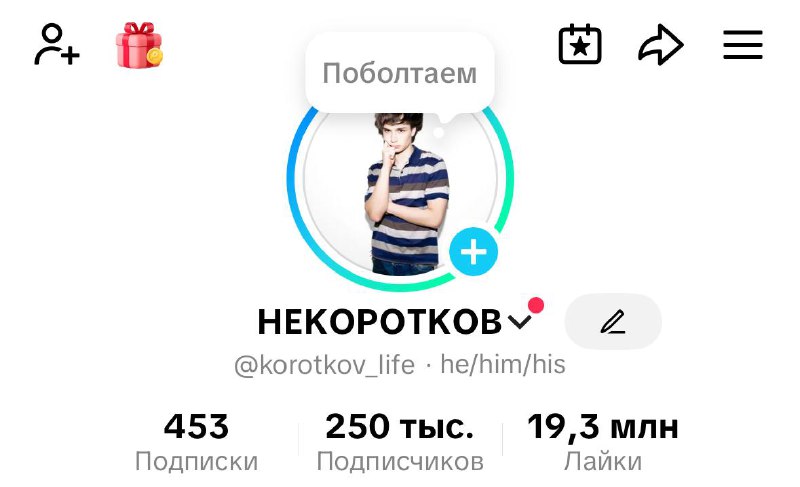Open the hamburger menu
This screenshot has height=487, width=800.
coord(742,46)
